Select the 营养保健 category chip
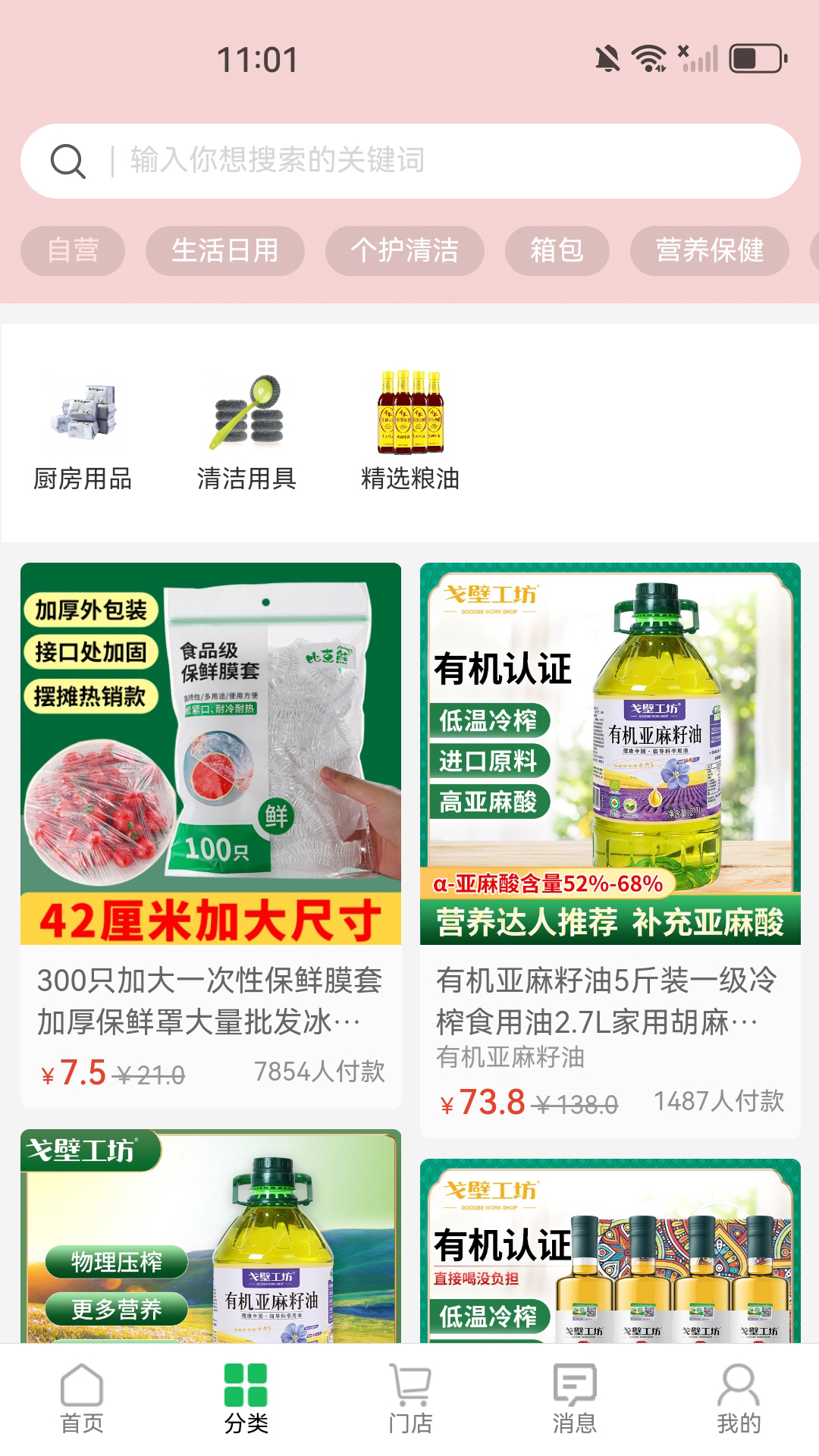819x1456 pixels. (x=709, y=250)
